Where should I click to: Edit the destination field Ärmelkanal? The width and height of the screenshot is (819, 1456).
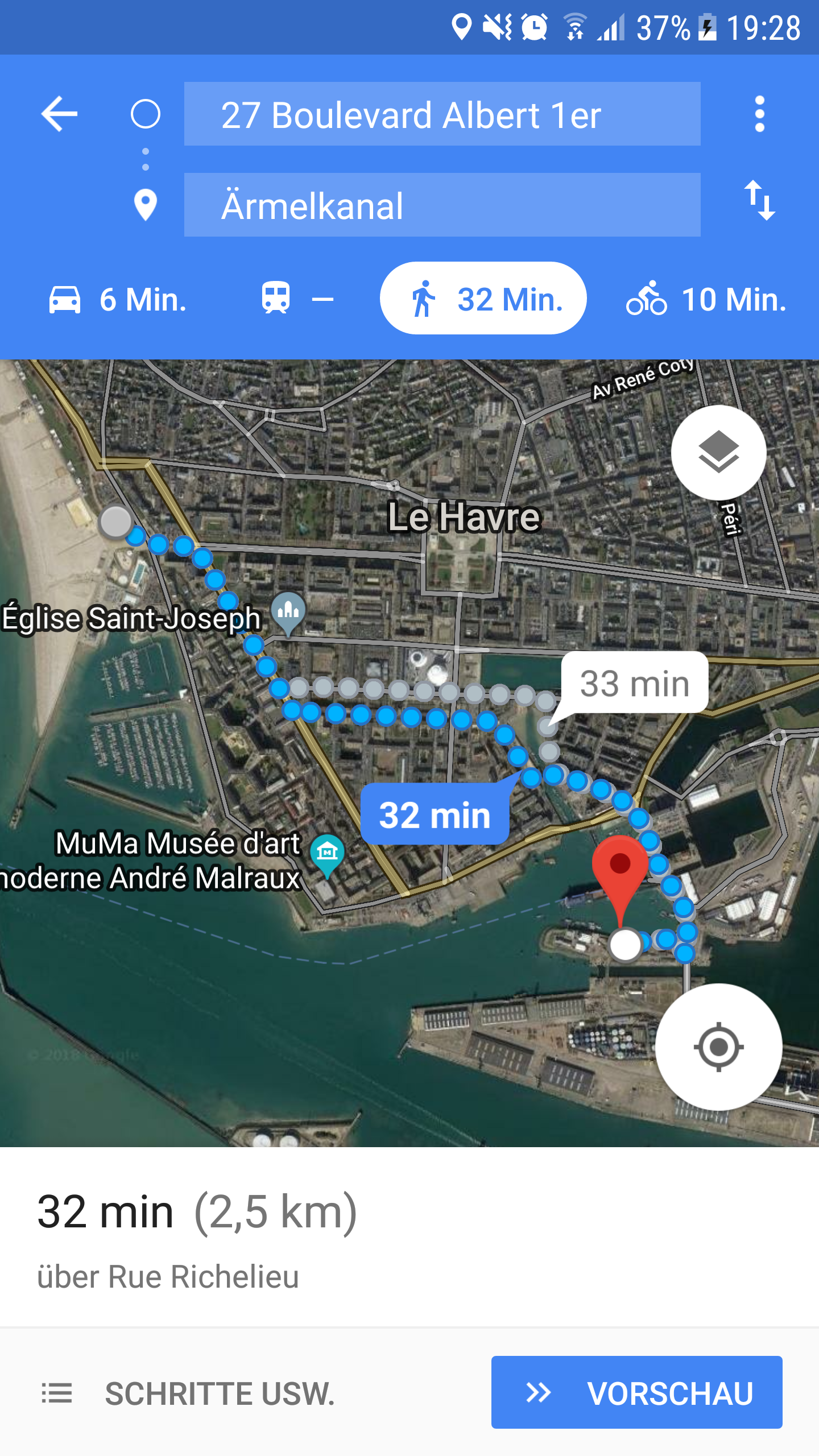pos(442,205)
